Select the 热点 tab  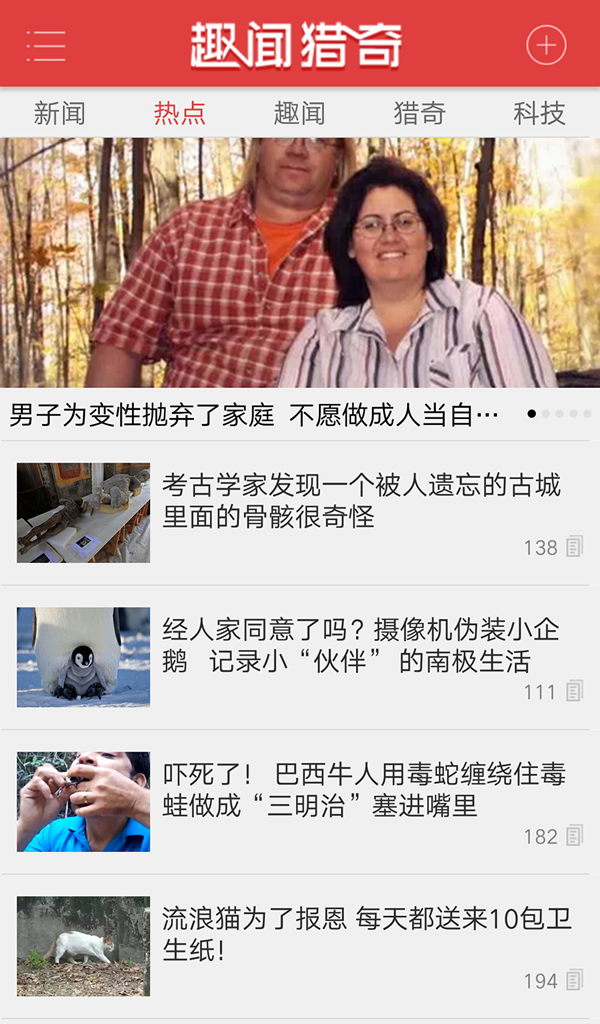(180, 113)
